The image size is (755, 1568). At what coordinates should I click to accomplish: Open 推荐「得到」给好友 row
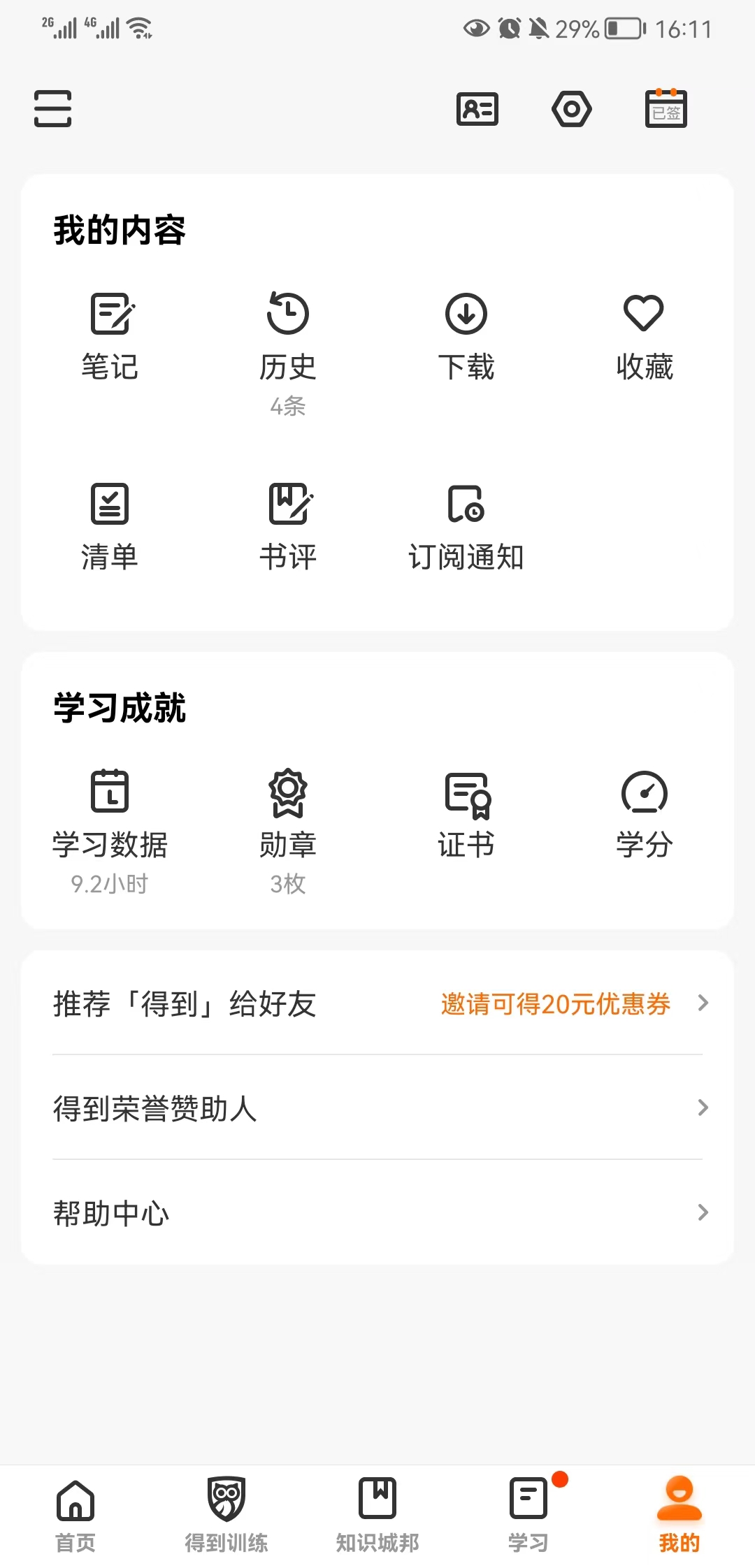(x=377, y=1003)
